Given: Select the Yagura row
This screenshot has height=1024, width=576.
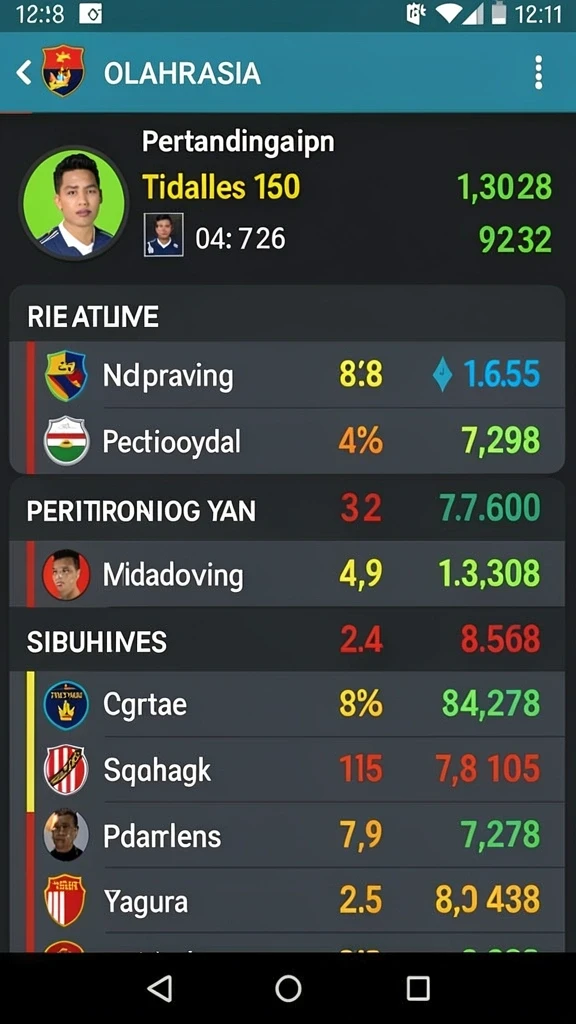Looking at the screenshot, I should (x=287, y=901).
